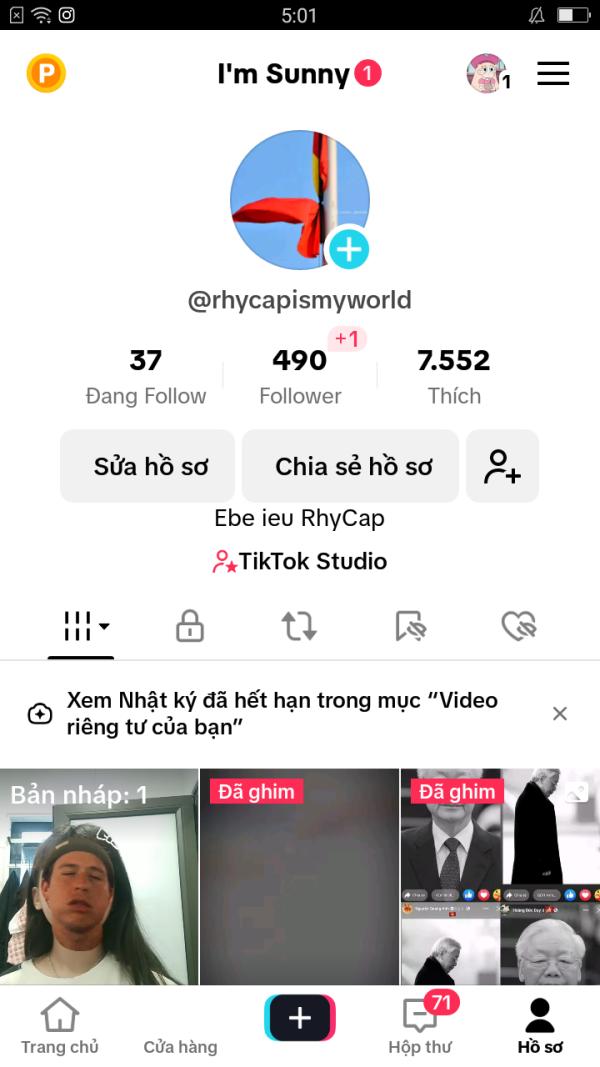The image size is (600, 1067).
Task: Tap Chia sẻ hồ sơ button
Action: click(x=351, y=466)
